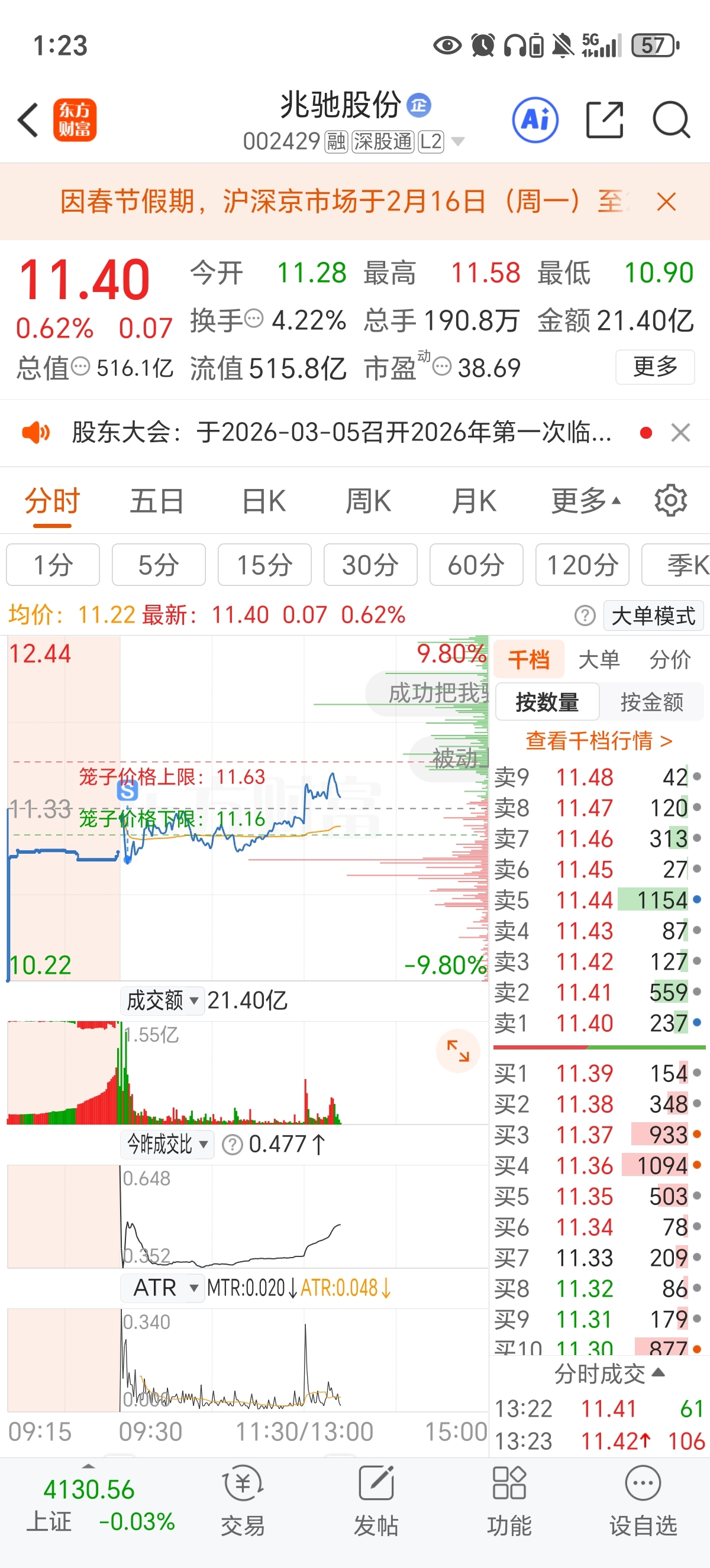
Task: Open the search magnifier icon
Action: pyautogui.click(x=671, y=120)
